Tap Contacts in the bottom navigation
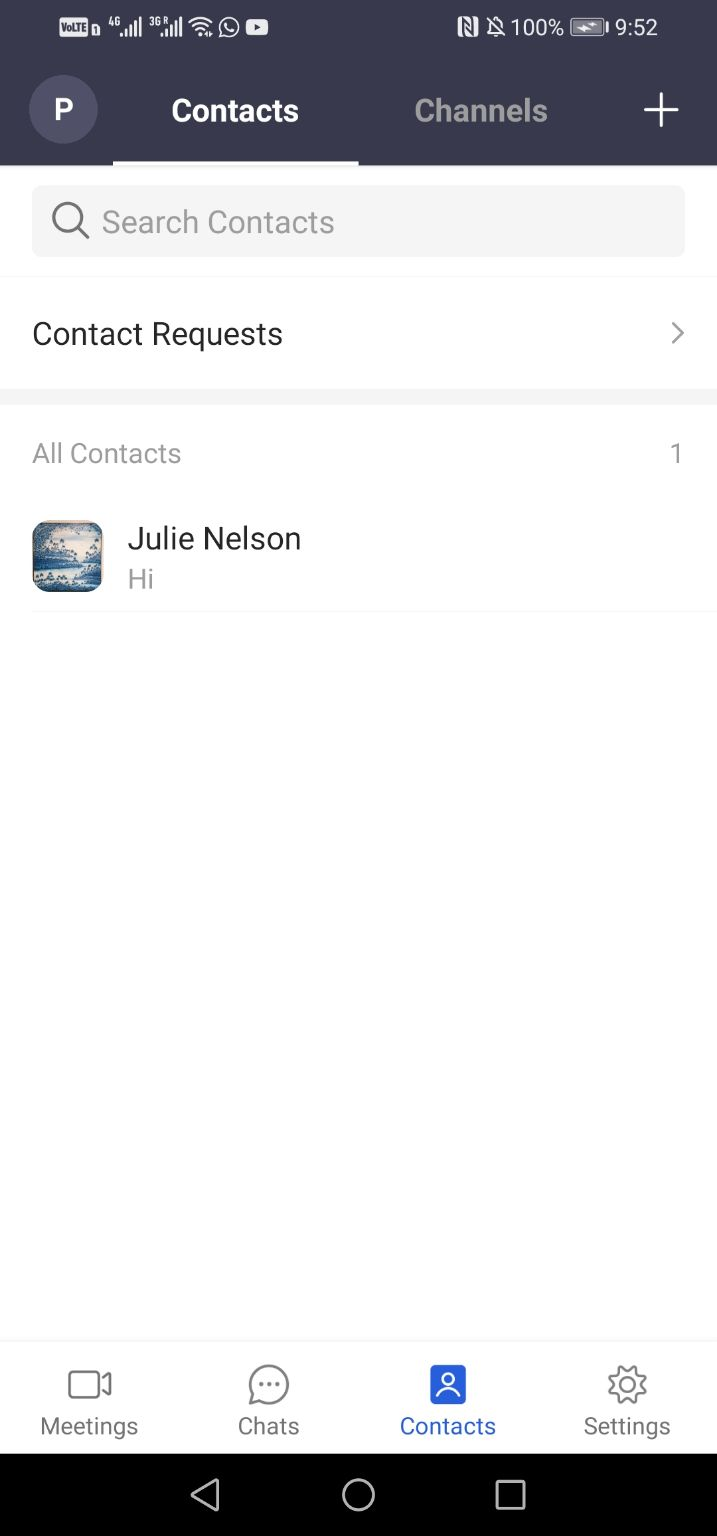This screenshot has height=1536, width=717. [x=447, y=1400]
